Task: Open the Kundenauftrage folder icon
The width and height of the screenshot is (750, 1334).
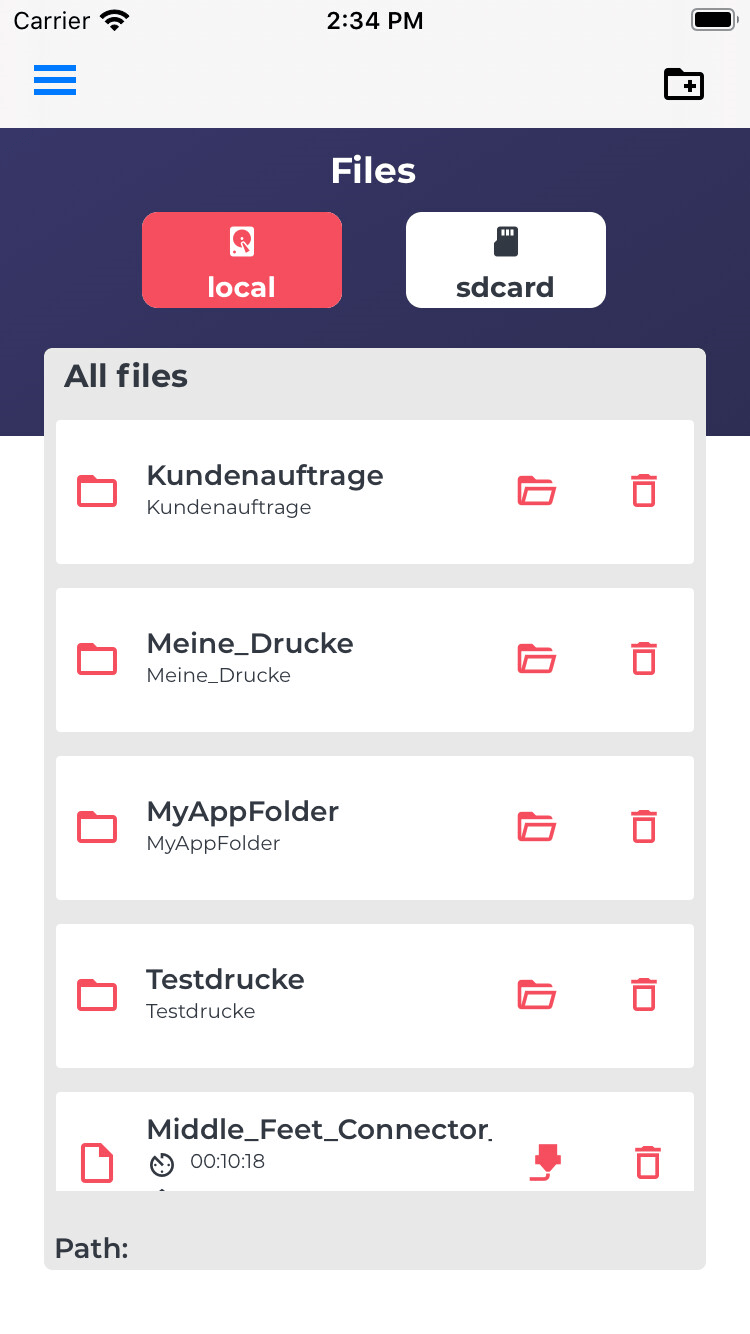Action: (x=536, y=491)
